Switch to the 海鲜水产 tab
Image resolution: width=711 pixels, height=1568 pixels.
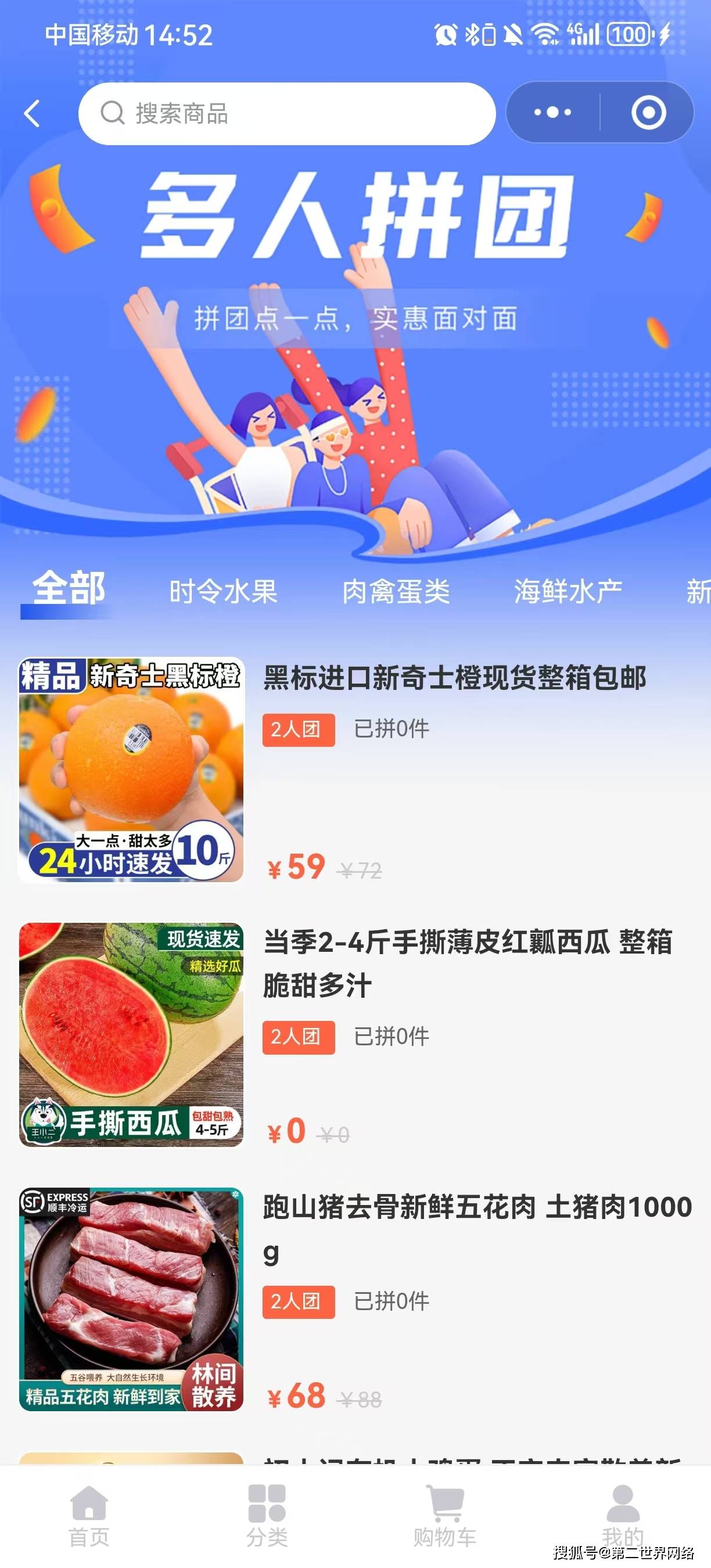pos(568,592)
